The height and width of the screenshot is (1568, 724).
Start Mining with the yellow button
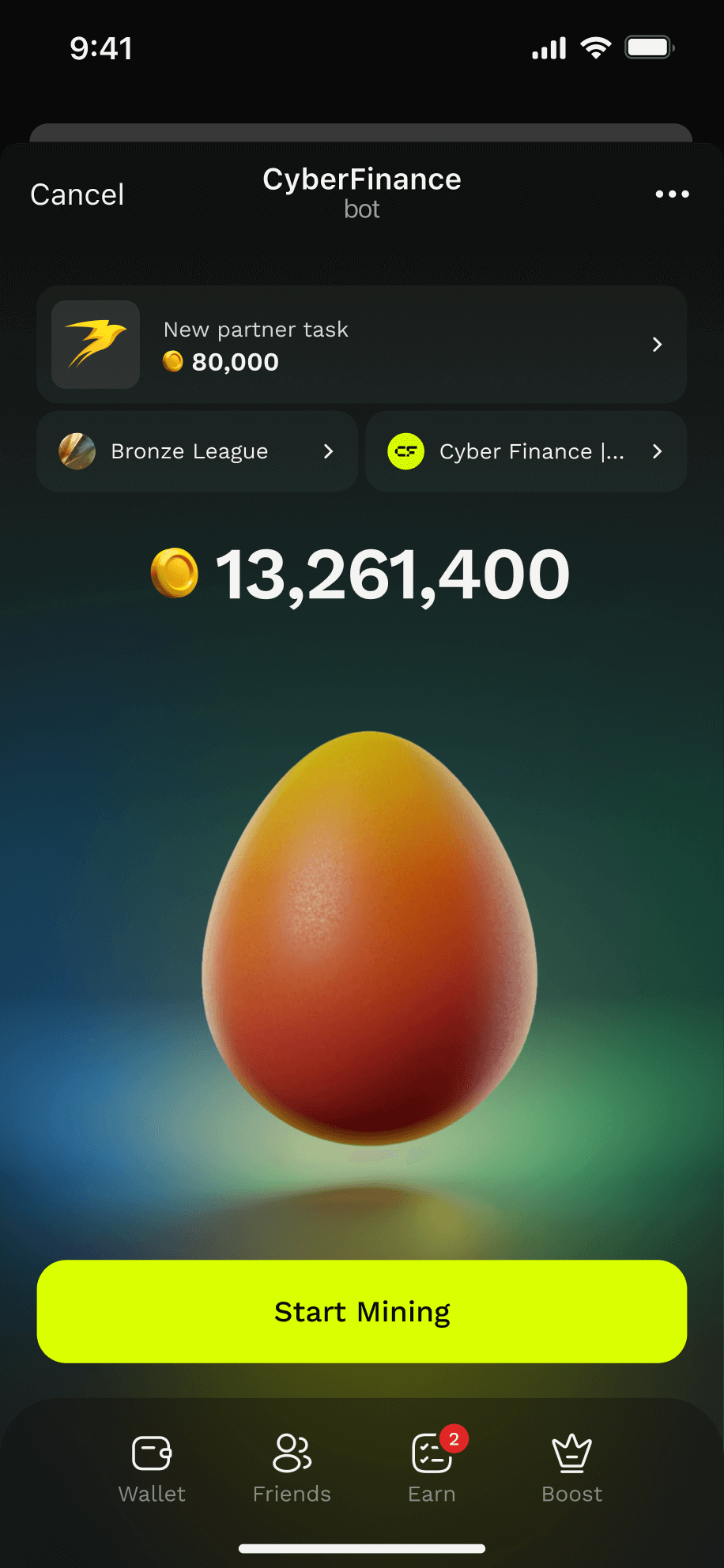click(x=361, y=1311)
